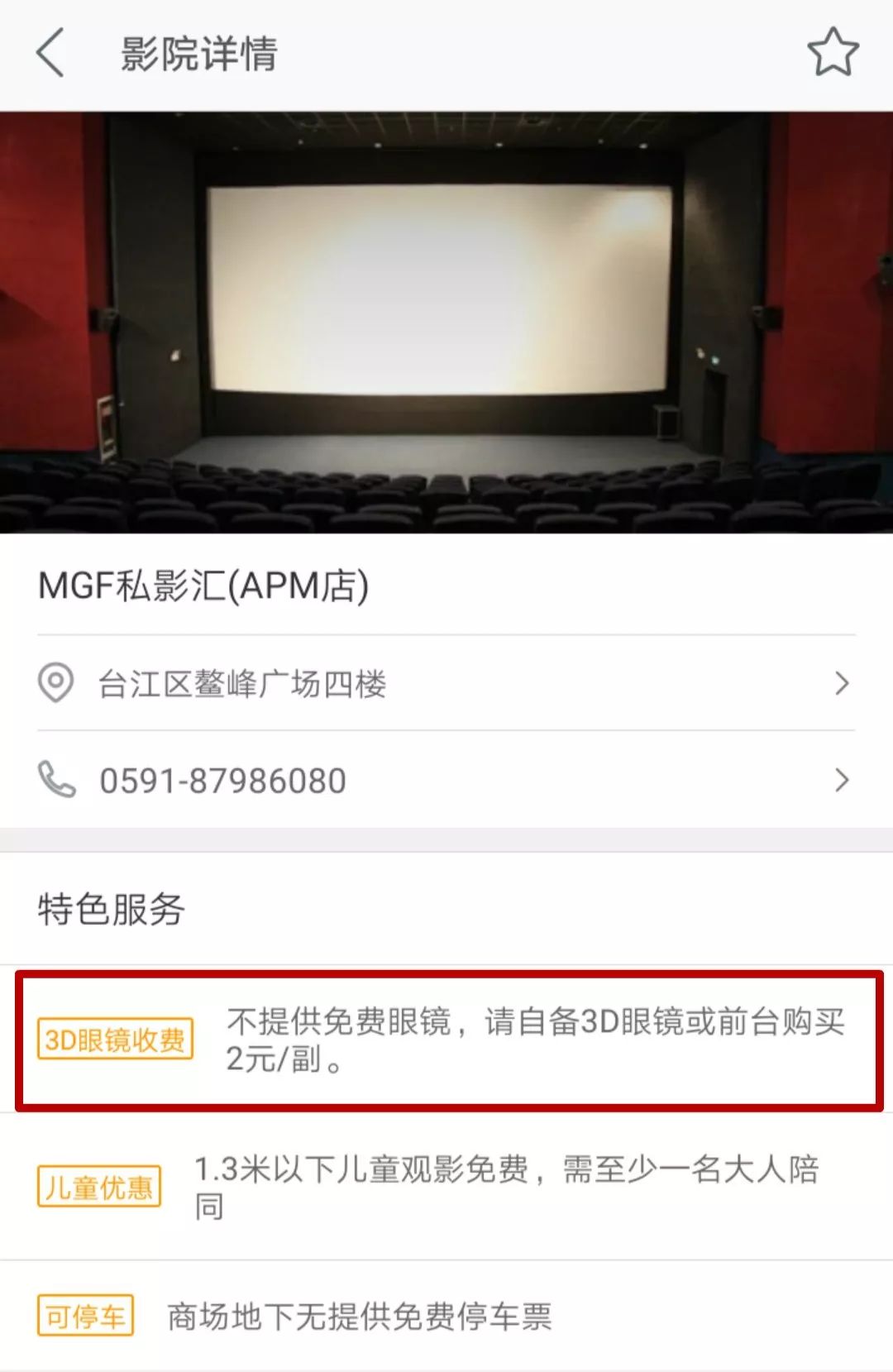
Task: Open the cinema hall photo
Action: pos(446,323)
